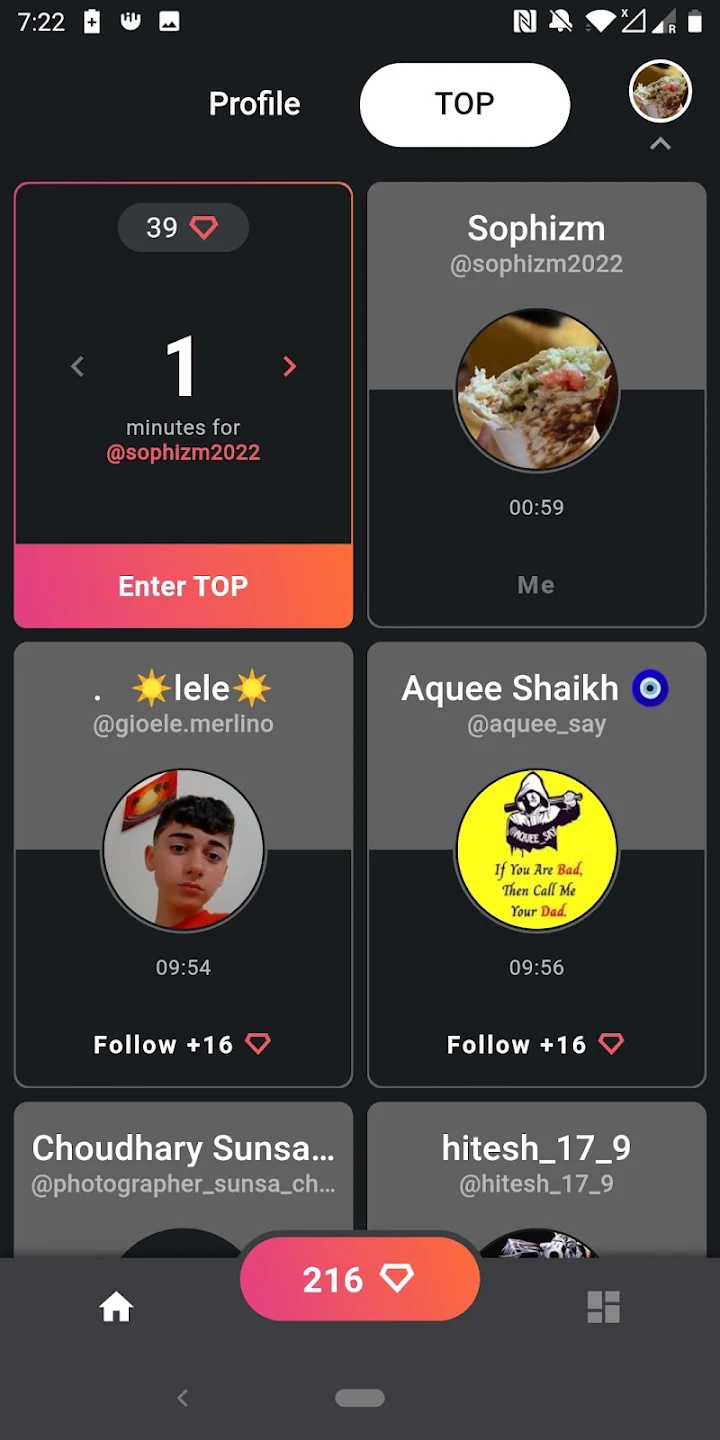Open the account avatar at top right

[660, 91]
